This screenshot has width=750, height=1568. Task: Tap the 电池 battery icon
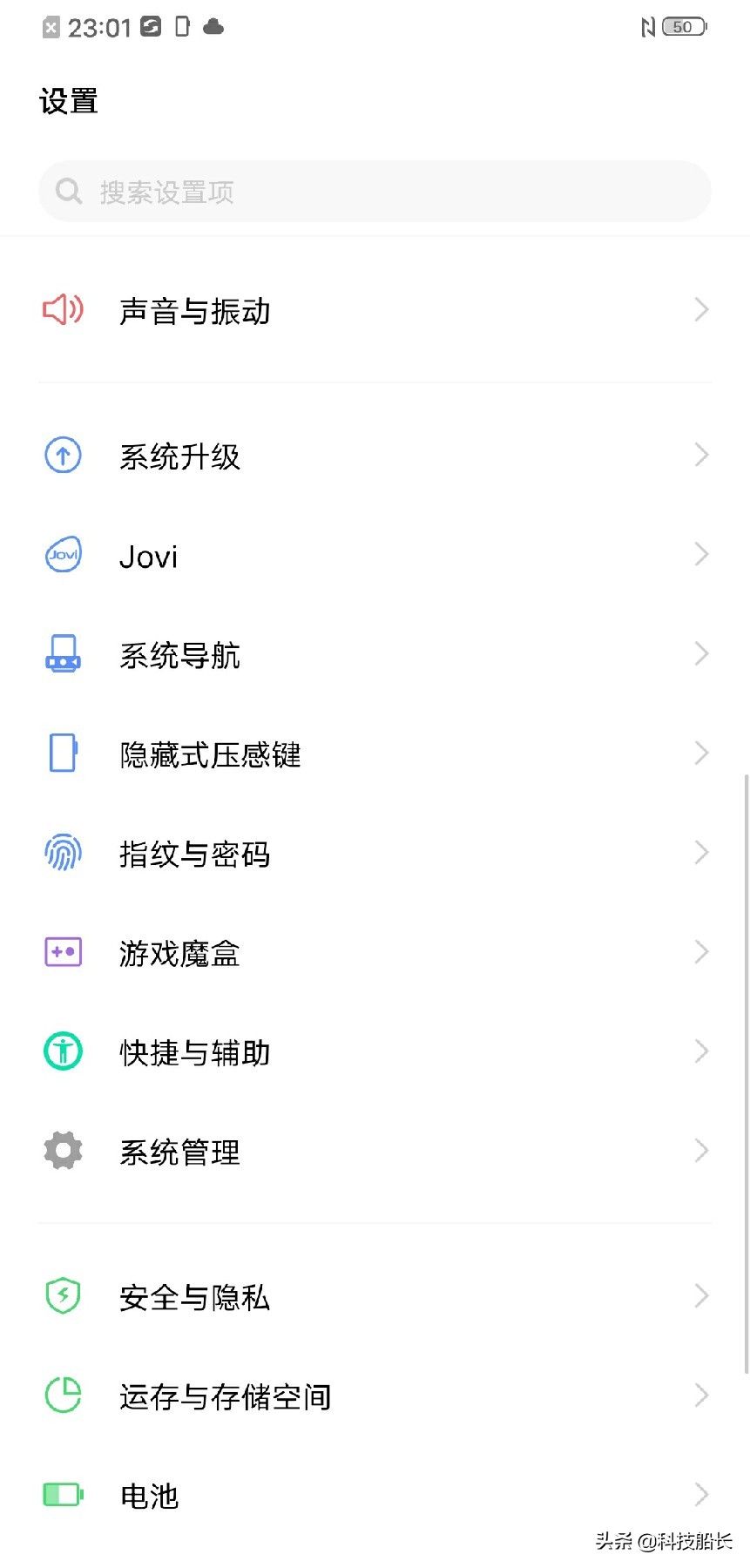(62, 1496)
